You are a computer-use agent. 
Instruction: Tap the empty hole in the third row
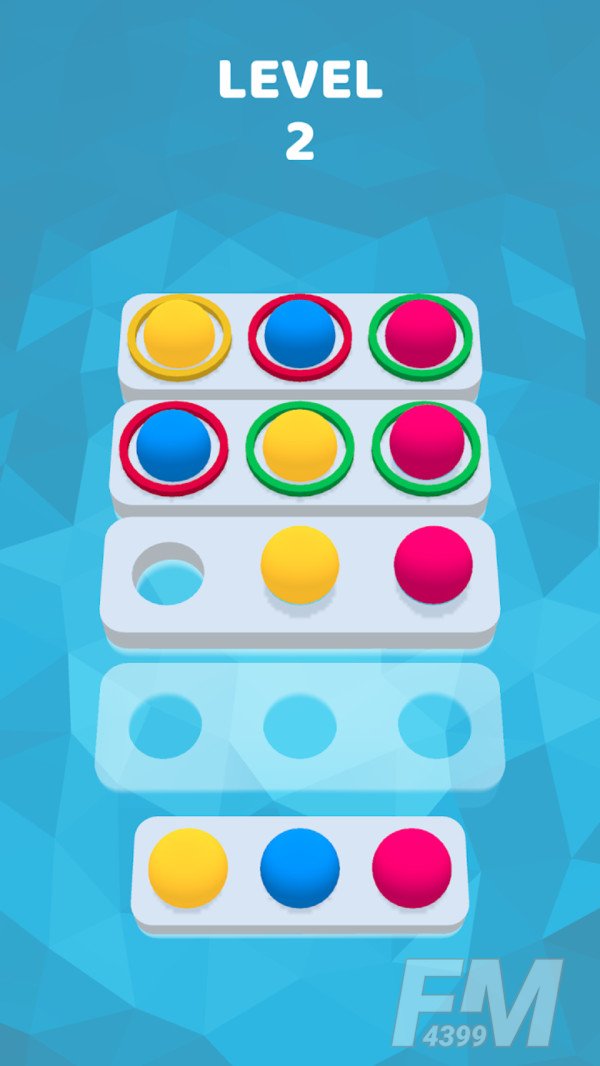(168, 574)
